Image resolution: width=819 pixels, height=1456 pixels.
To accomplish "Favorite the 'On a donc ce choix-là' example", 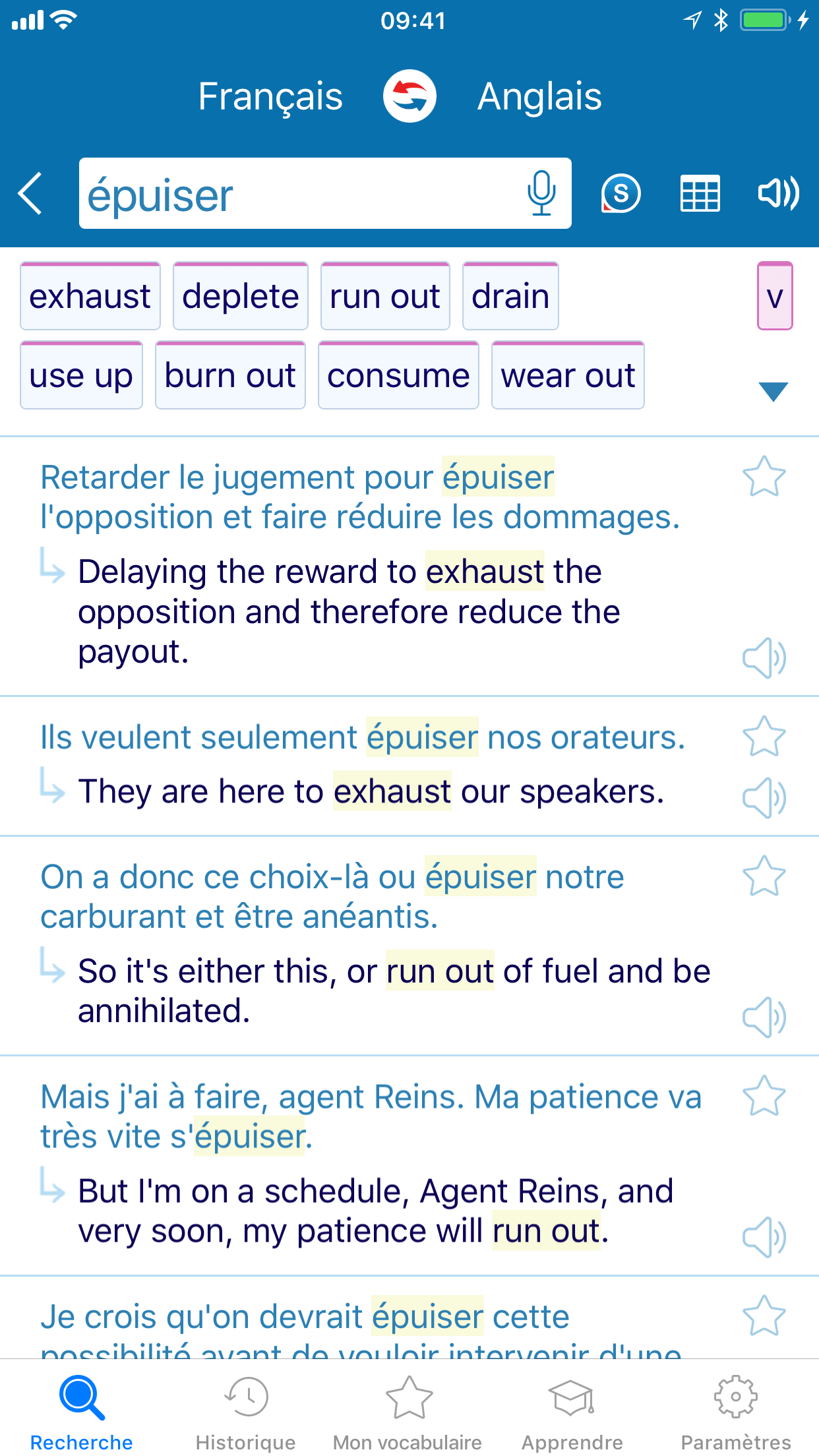I will pyautogui.click(x=764, y=876).
